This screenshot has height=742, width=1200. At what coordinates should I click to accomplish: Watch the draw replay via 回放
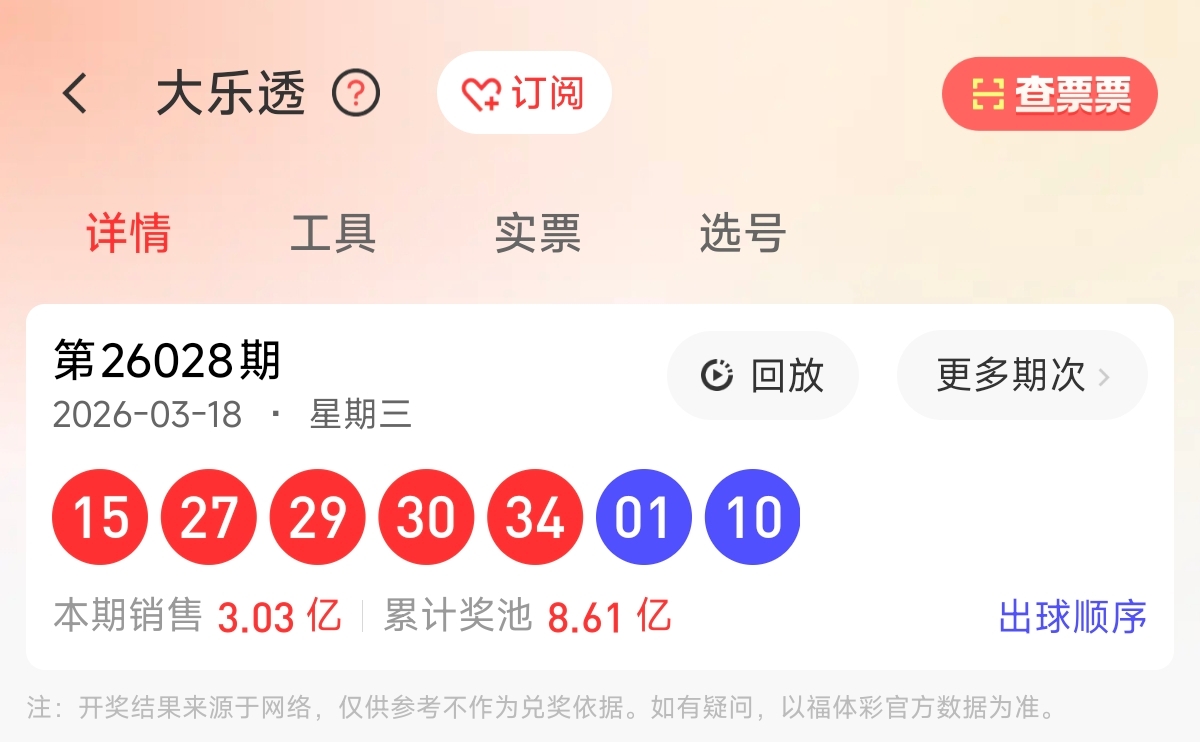[x=762, y=375]
